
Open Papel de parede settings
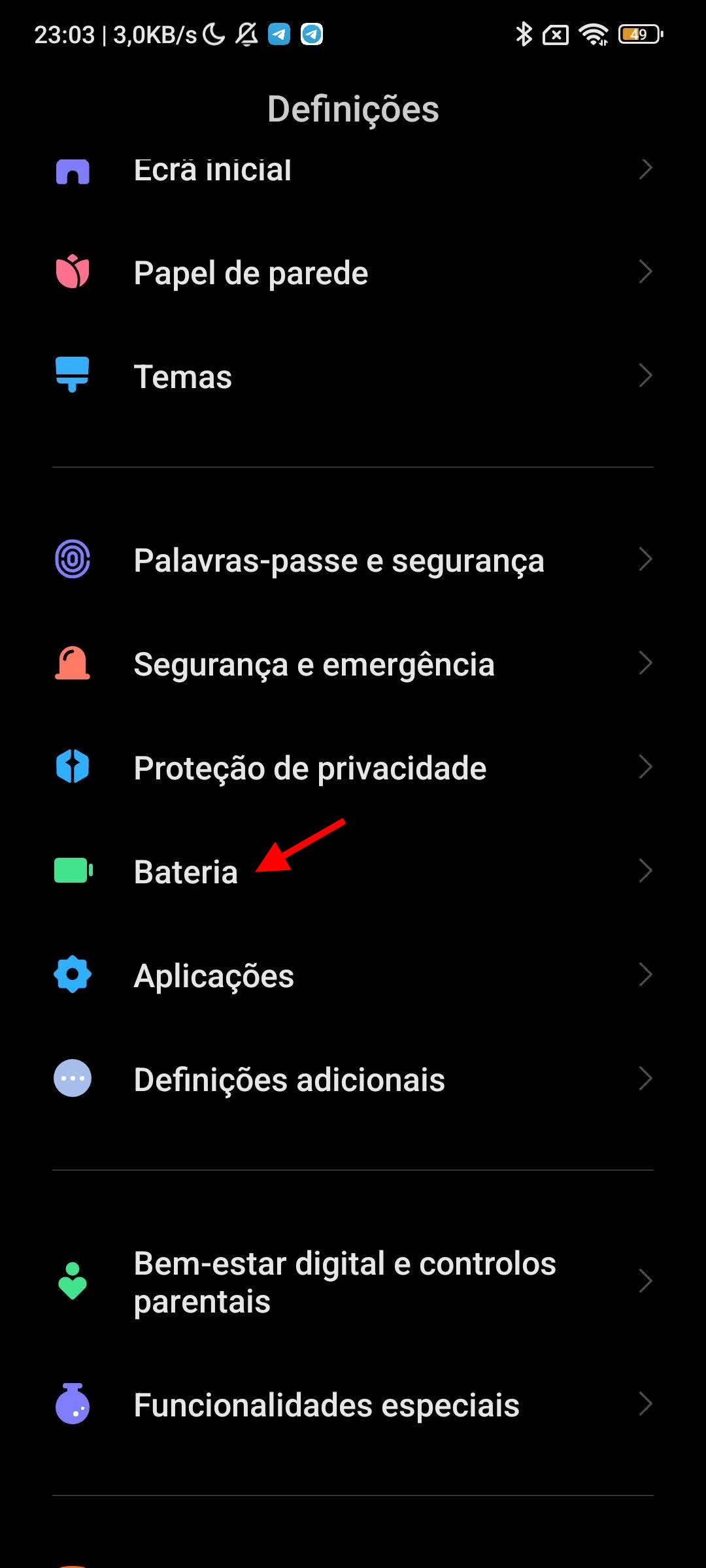click(353, 272)
